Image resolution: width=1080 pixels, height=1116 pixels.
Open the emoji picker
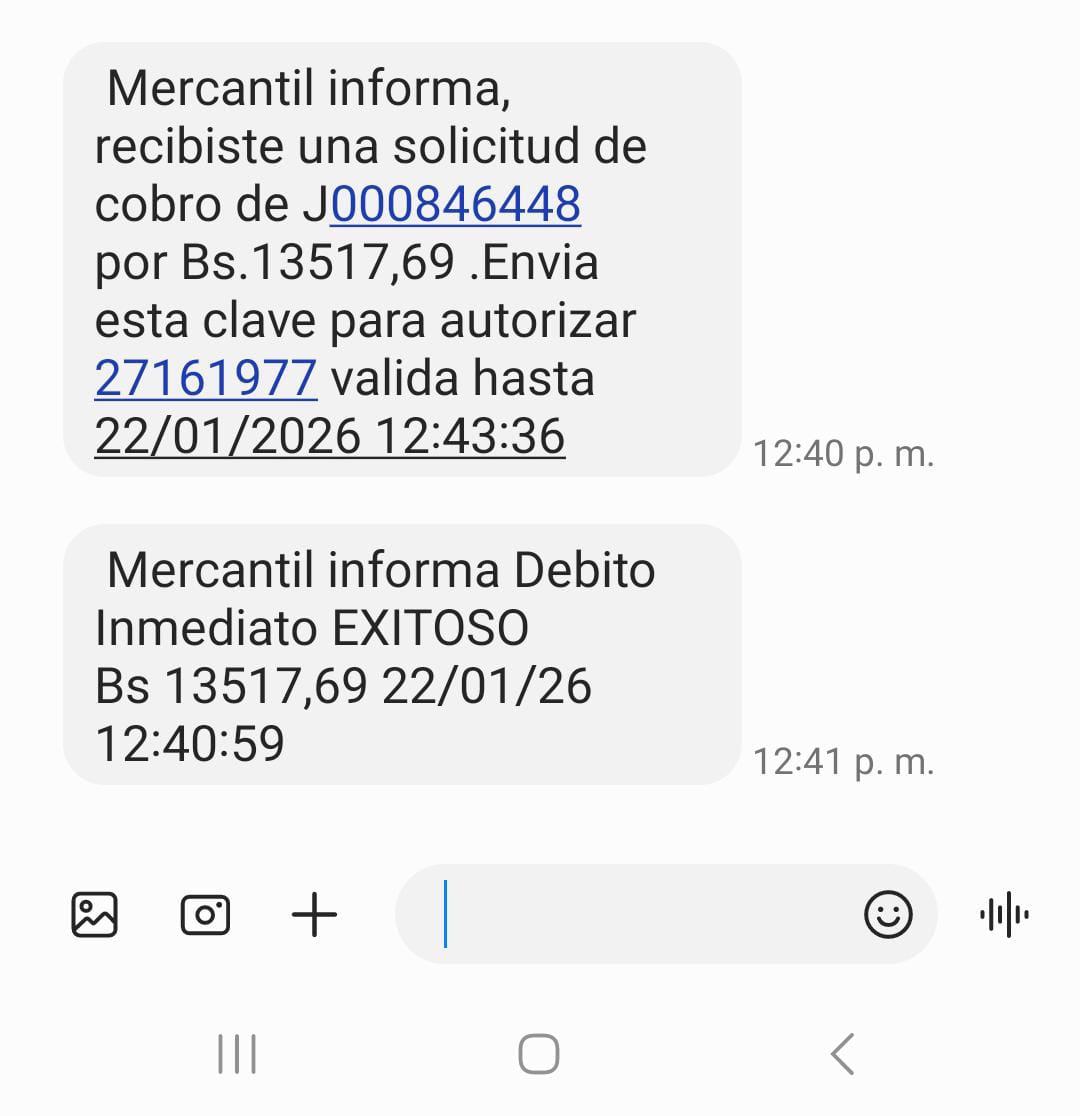888,914
